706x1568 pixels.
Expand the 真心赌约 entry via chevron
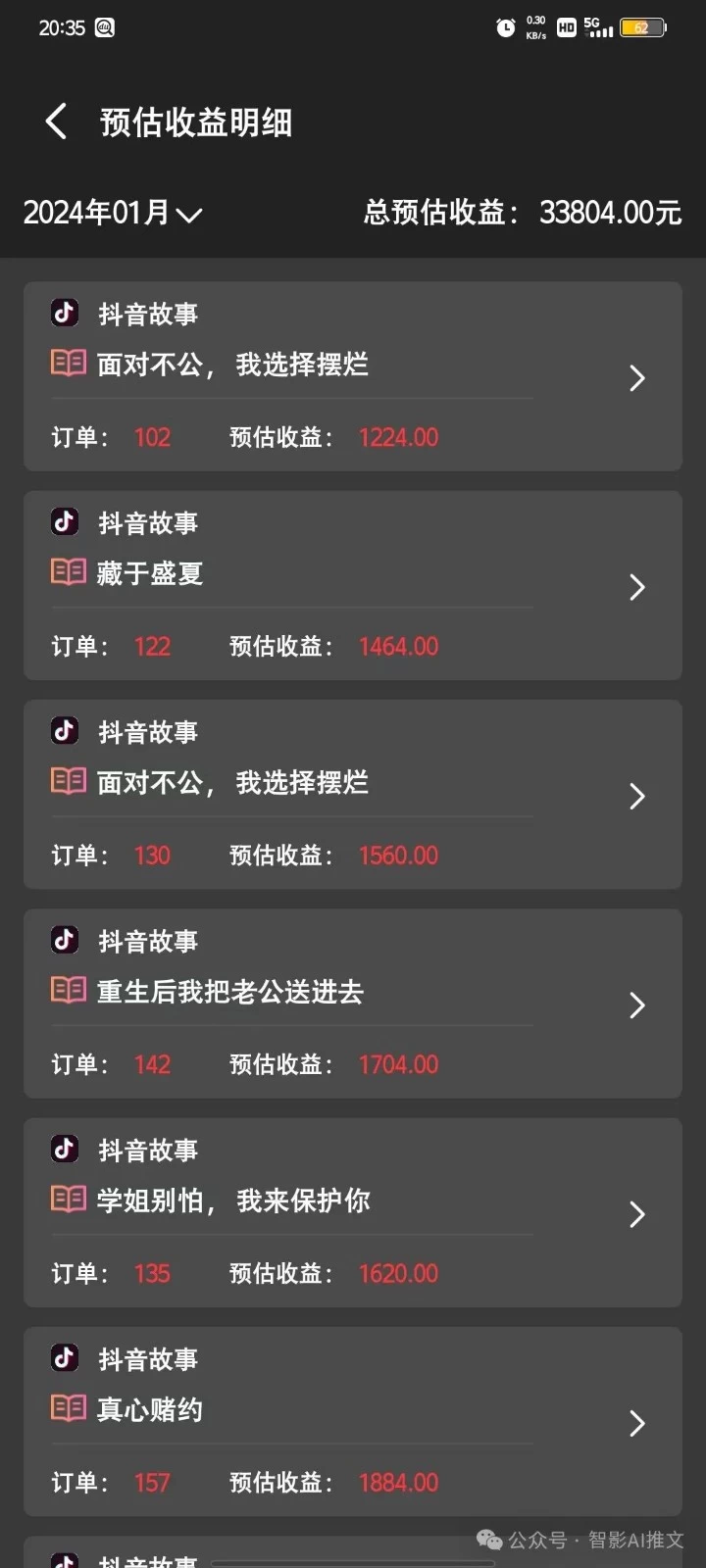635,1423
